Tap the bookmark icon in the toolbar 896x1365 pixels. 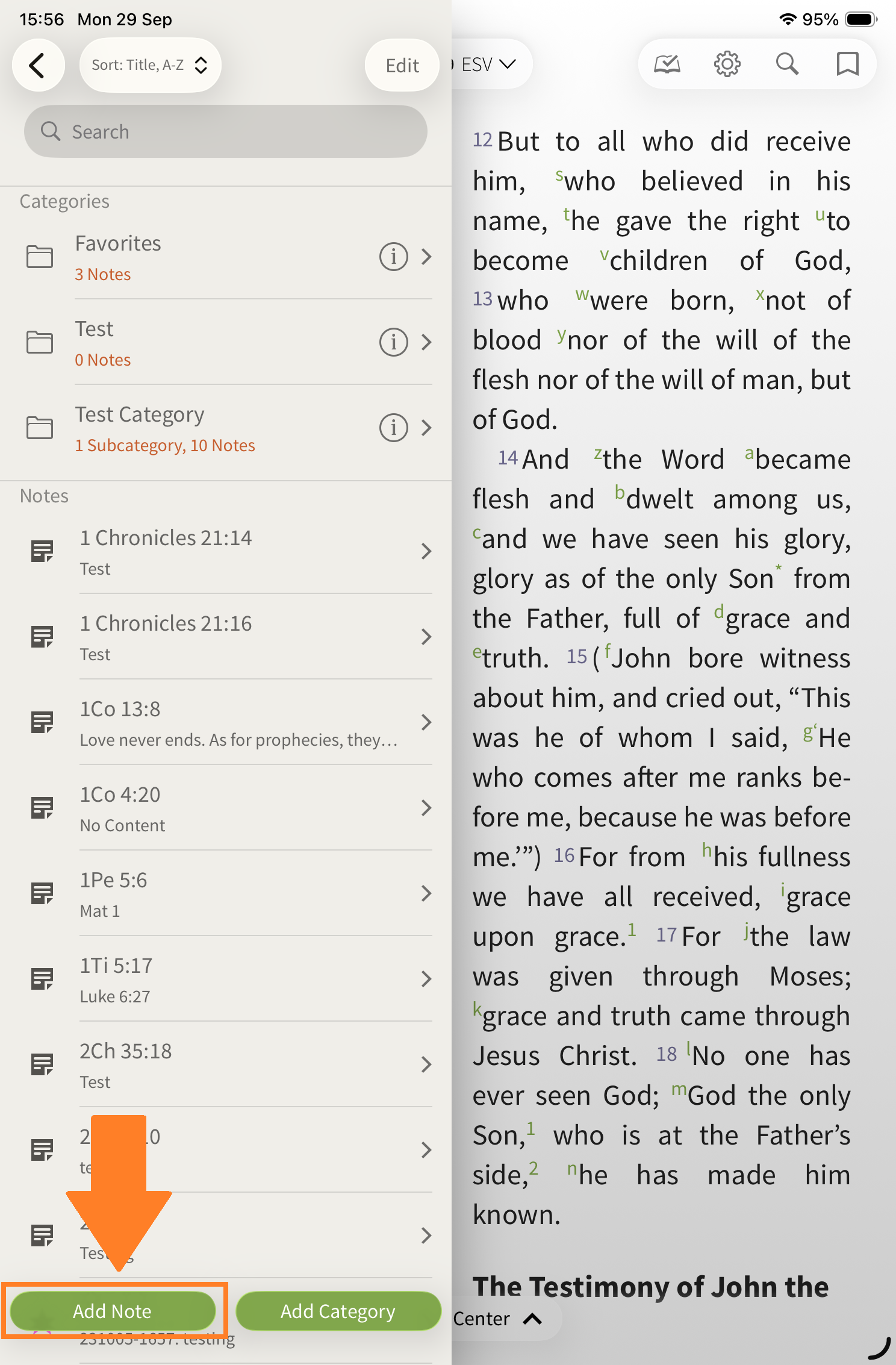click(x=847, y=64)
